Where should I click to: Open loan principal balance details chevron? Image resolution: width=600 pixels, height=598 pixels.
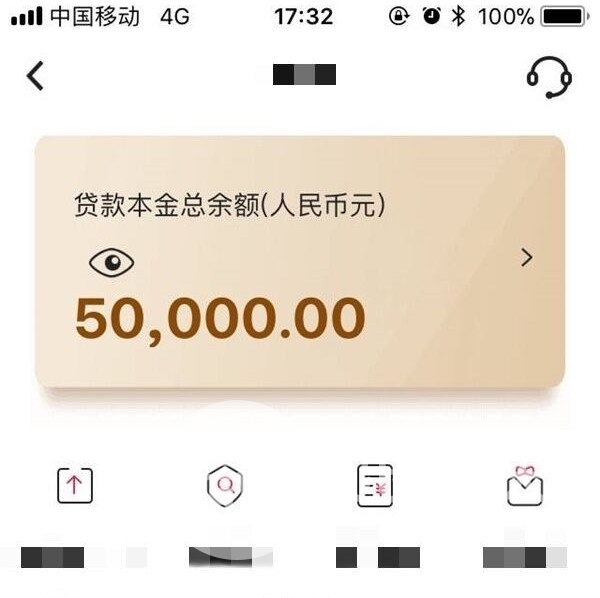pyautogui.click(x=527, y=258)
